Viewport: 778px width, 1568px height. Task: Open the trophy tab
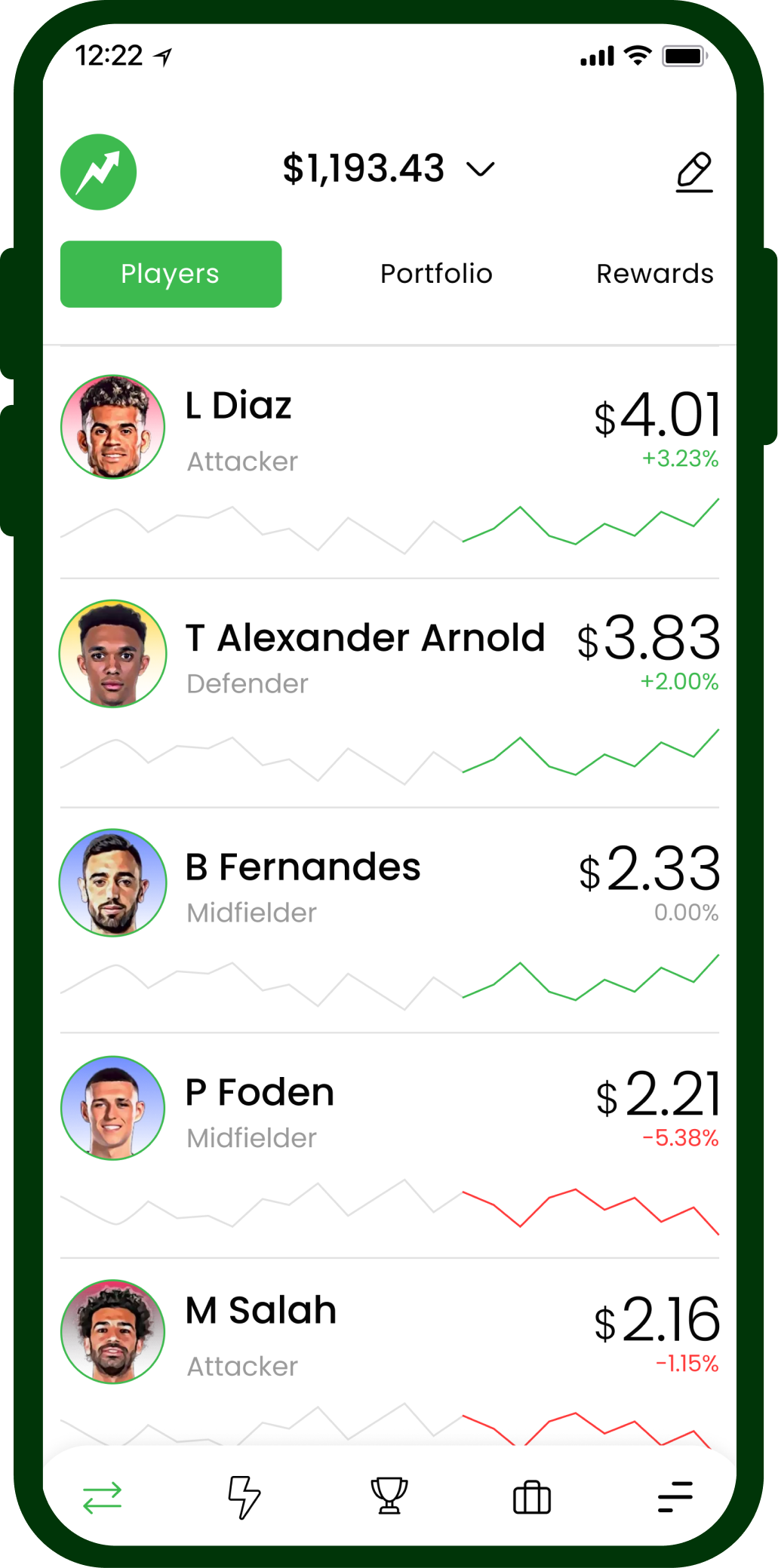pyautogui.click(x=389, y=1496)
